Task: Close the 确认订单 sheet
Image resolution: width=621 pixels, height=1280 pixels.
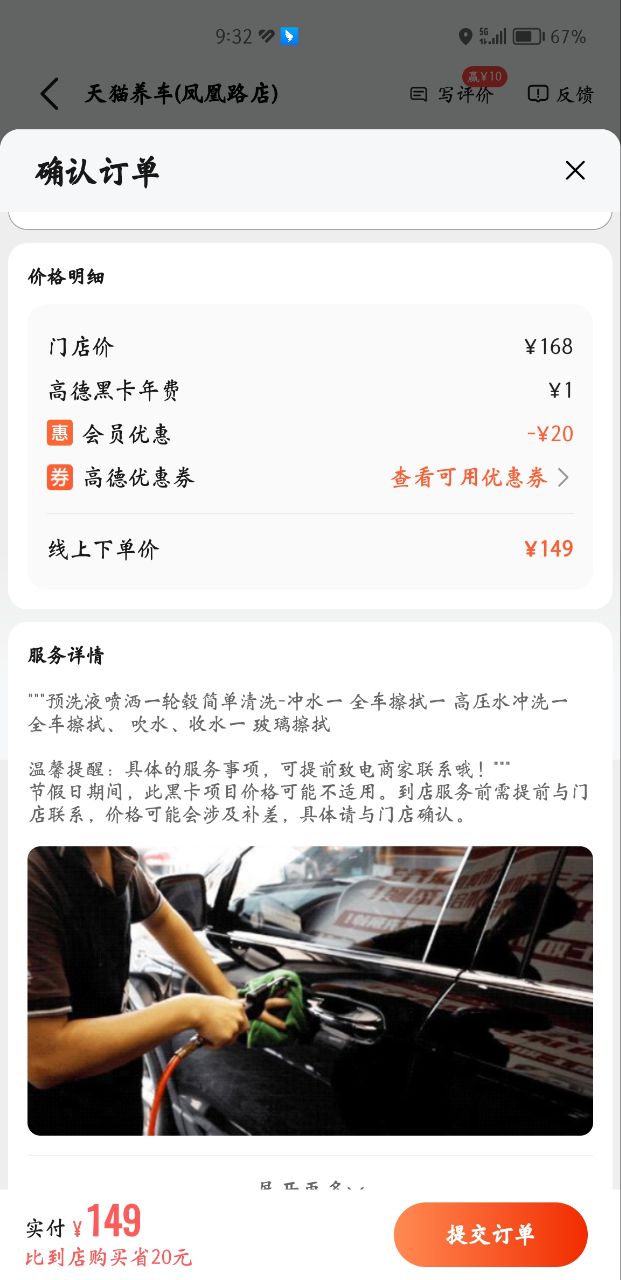Action: coord(574,170)
